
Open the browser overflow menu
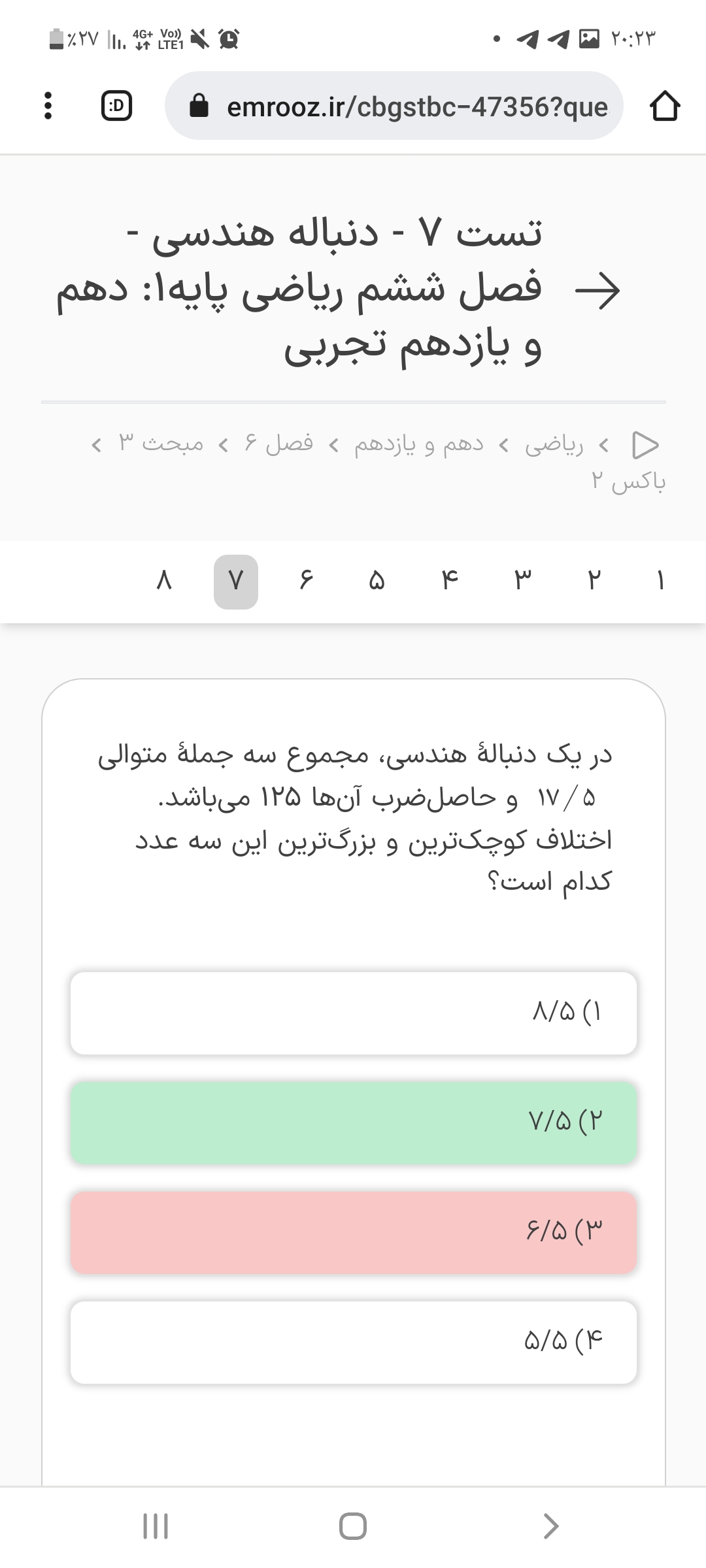click(47, 106)
